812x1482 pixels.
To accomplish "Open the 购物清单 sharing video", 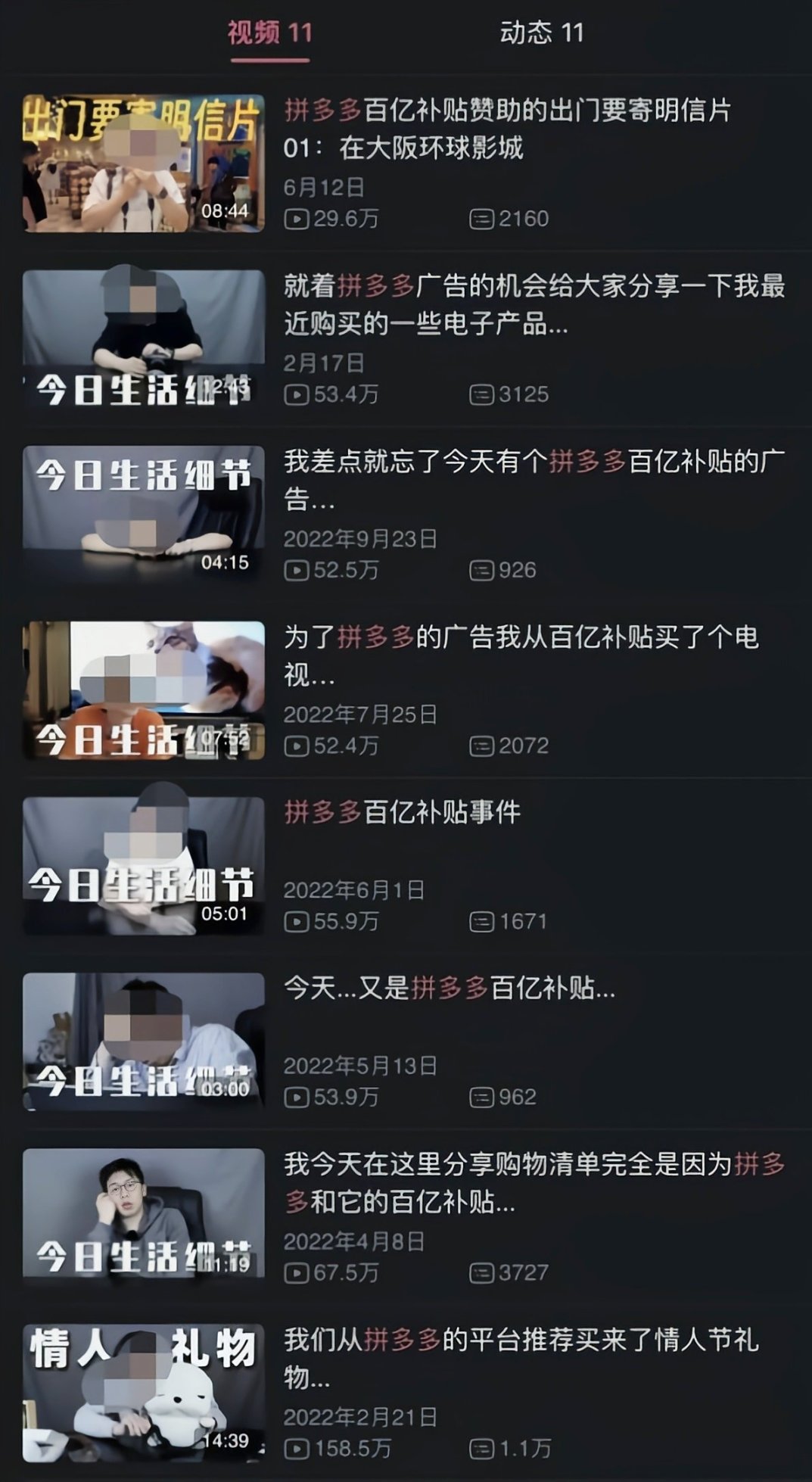I will coord(144,1217).
